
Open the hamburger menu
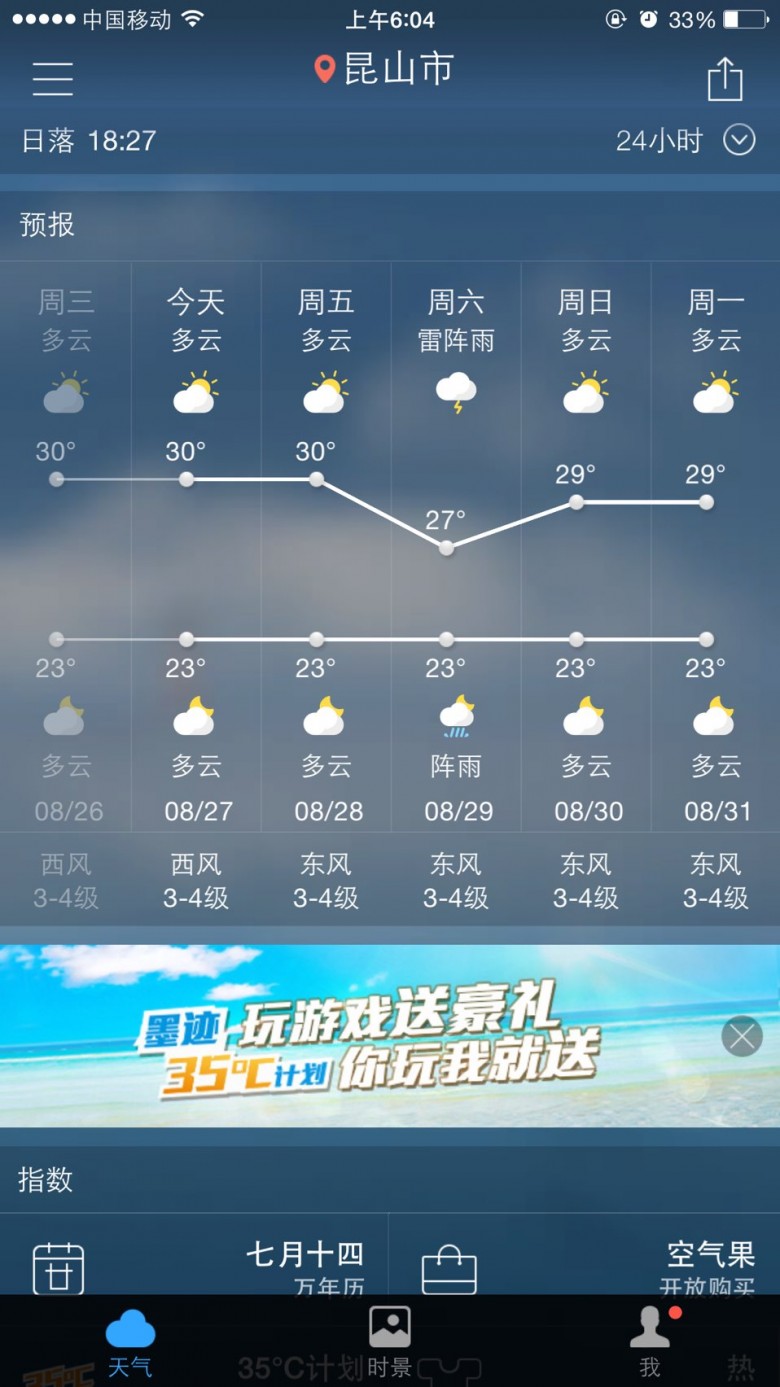[x=53, y=78]
